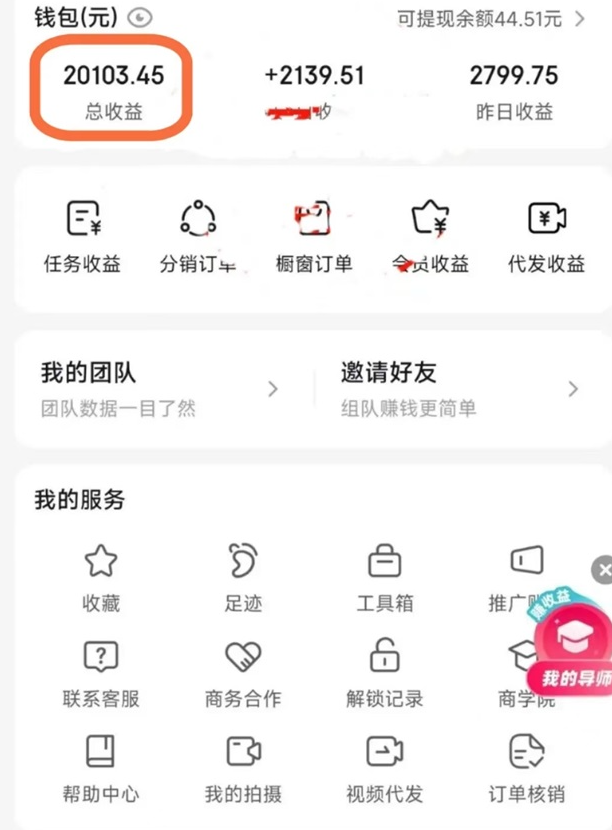Dismiss the floating 我的导师 badge
The height and width of the screenshot is (830, 612).
pyautogui.click(x=602, y=571)
